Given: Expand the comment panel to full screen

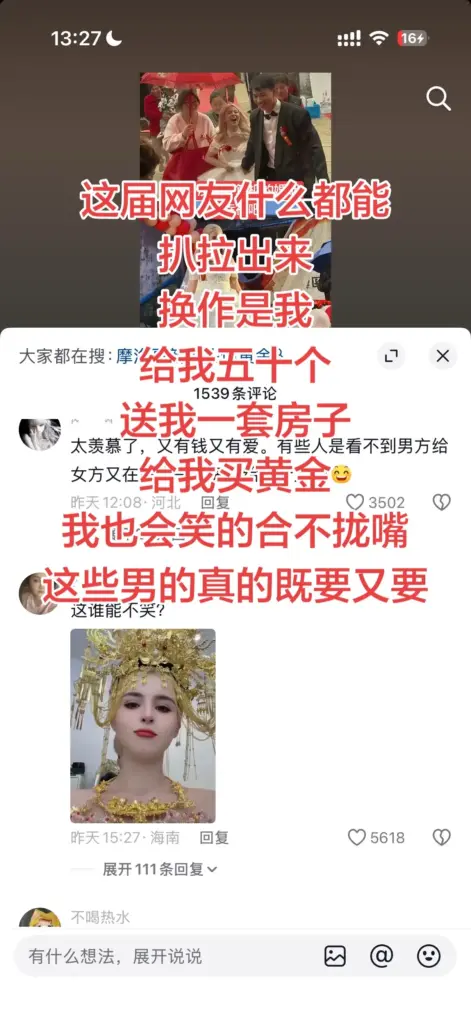Looking at the screenshot, I should 391,356.
